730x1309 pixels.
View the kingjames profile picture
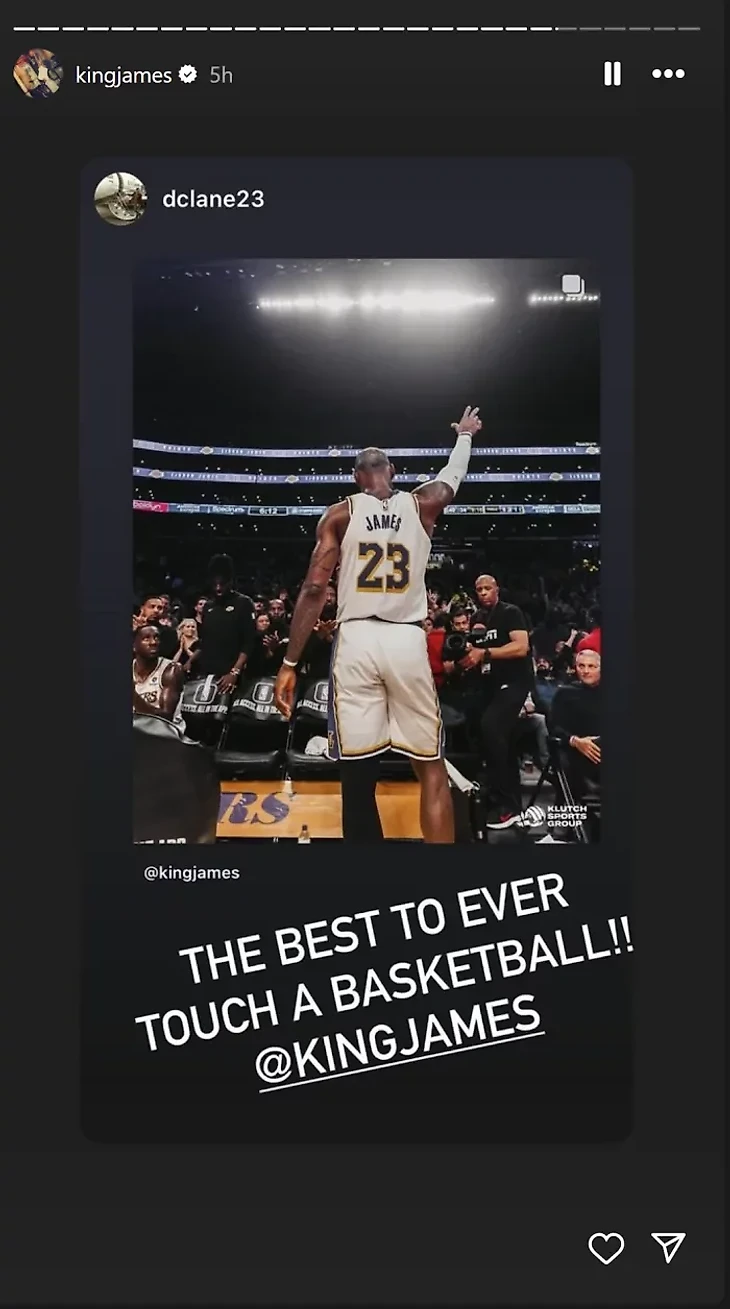(x=37, y=74)
